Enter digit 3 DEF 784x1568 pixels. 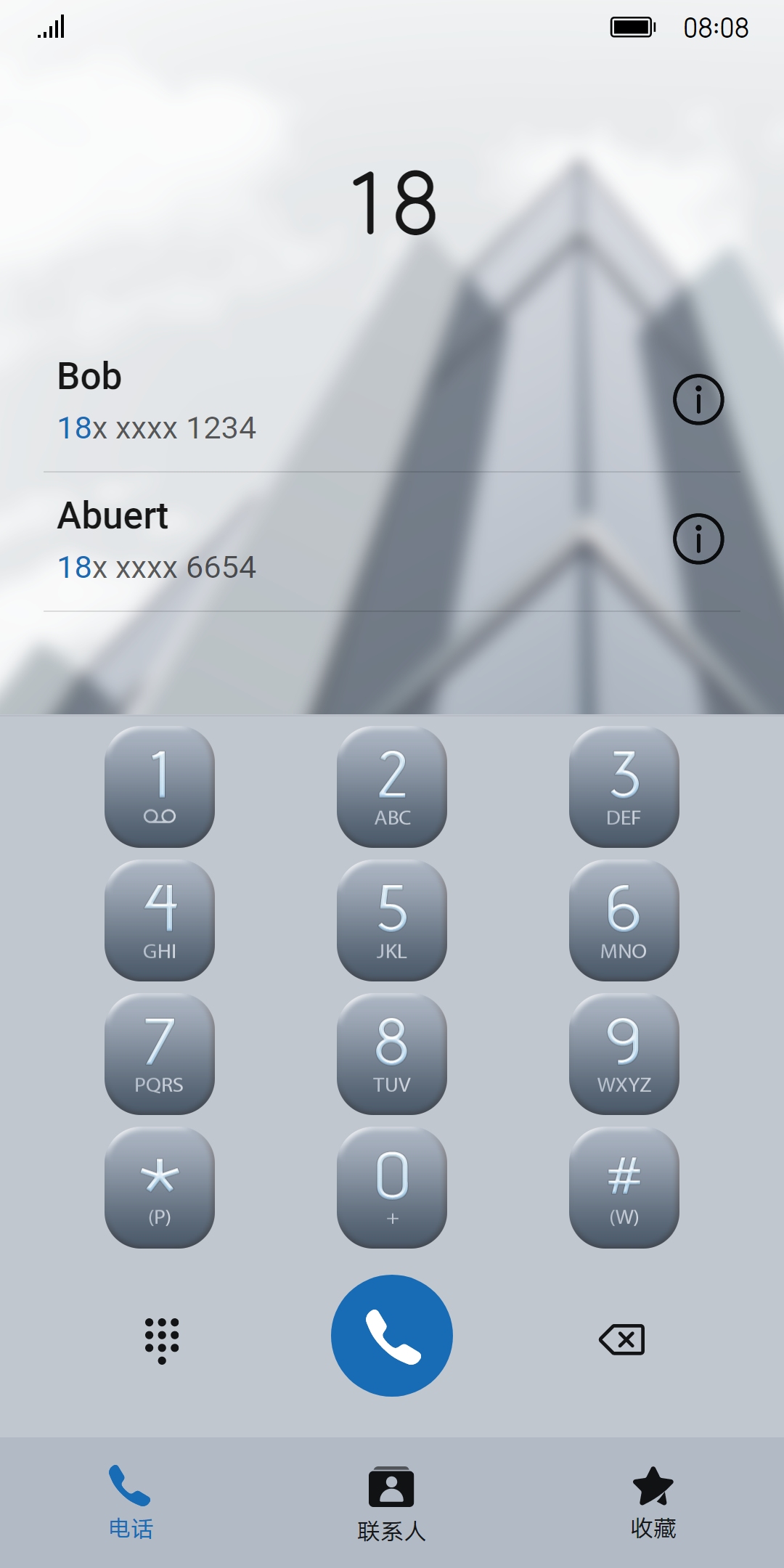point(624,787)
